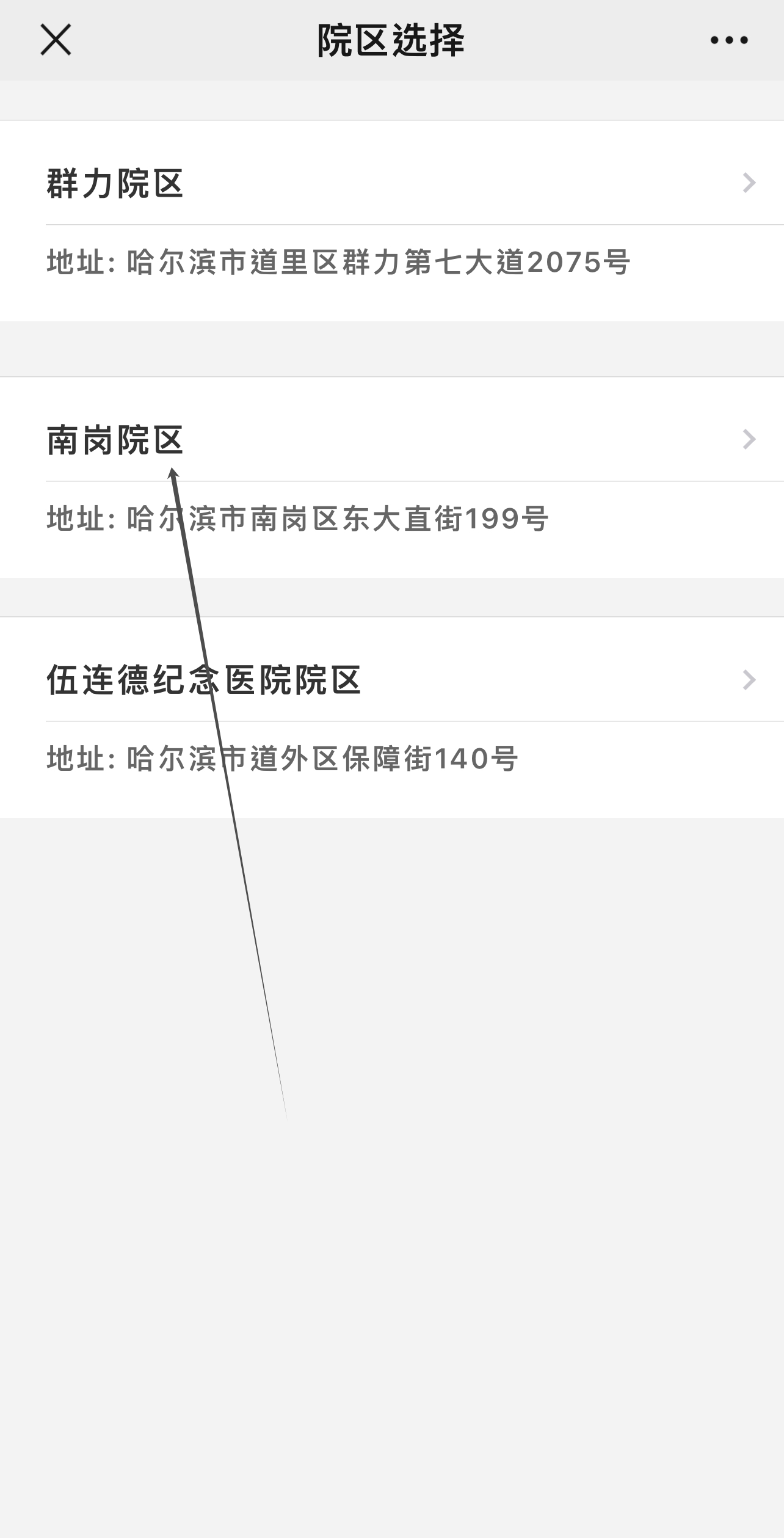This screenshot has width=784, height=1538.
Task: Choose 南岗院区 campus
Action: (x=391, y=439)
